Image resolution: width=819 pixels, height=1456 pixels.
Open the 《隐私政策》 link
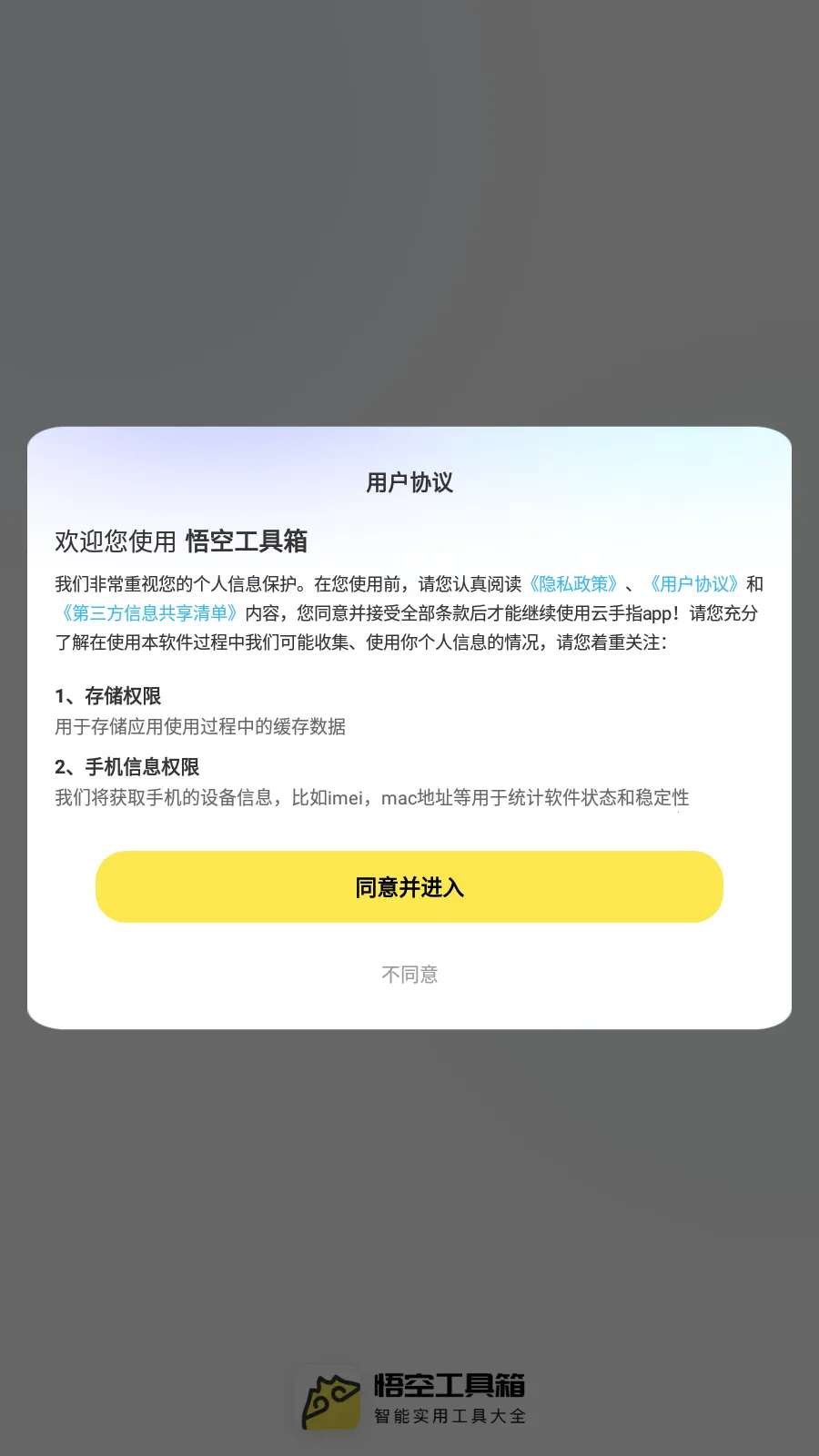[573, 584]
